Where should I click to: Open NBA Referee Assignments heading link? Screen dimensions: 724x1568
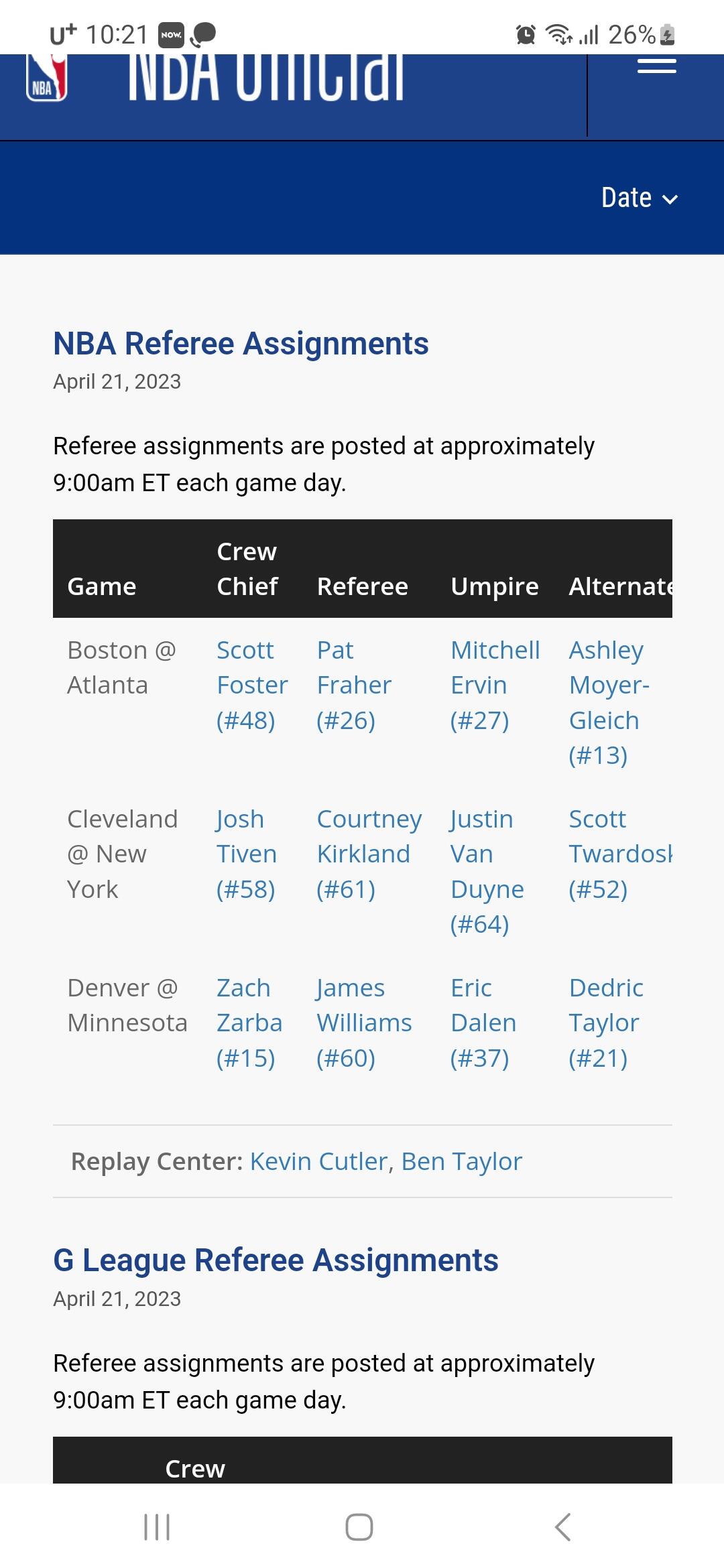[241, 344]
